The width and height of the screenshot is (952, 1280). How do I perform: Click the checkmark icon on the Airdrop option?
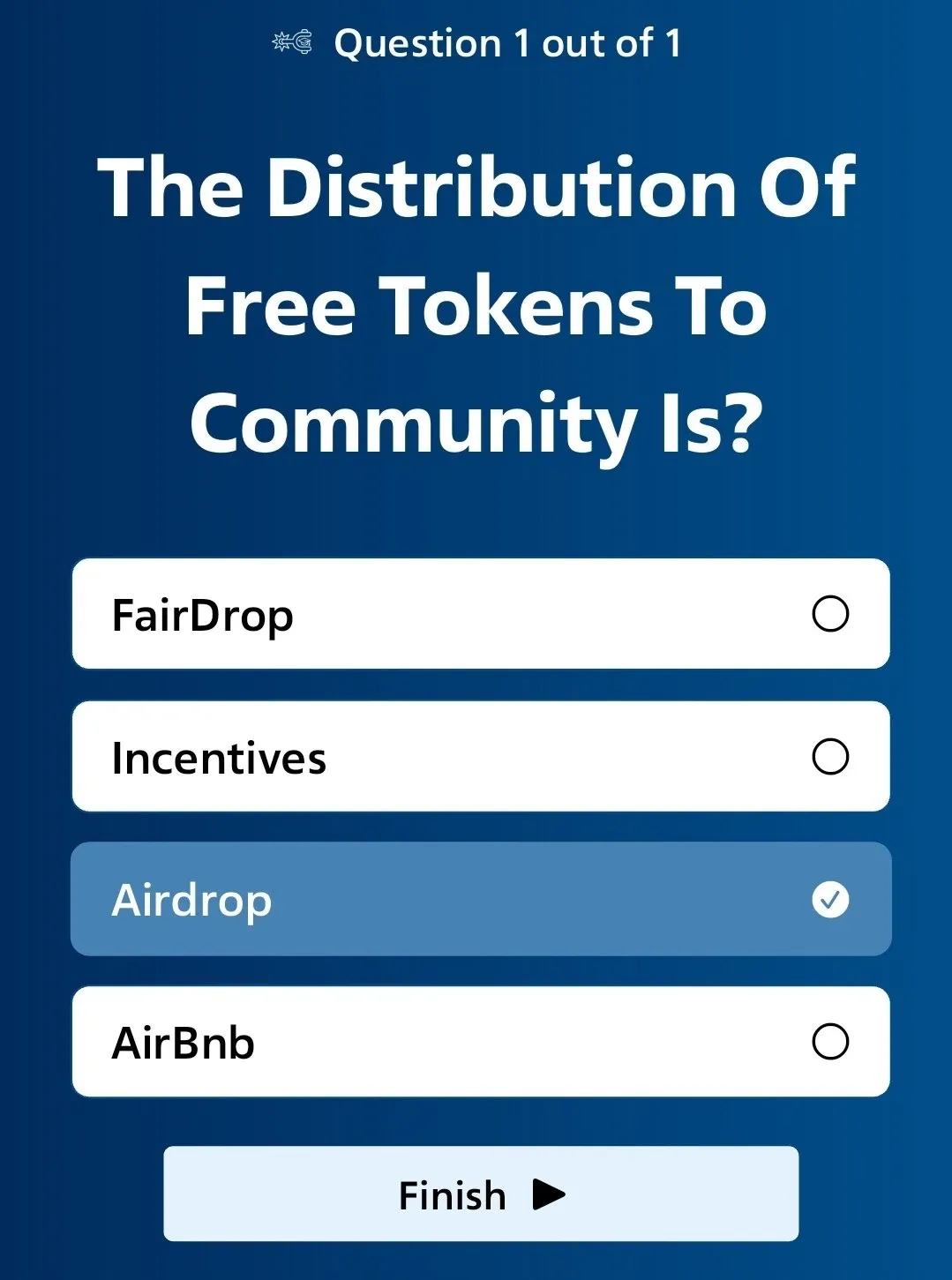click(829, 900)
